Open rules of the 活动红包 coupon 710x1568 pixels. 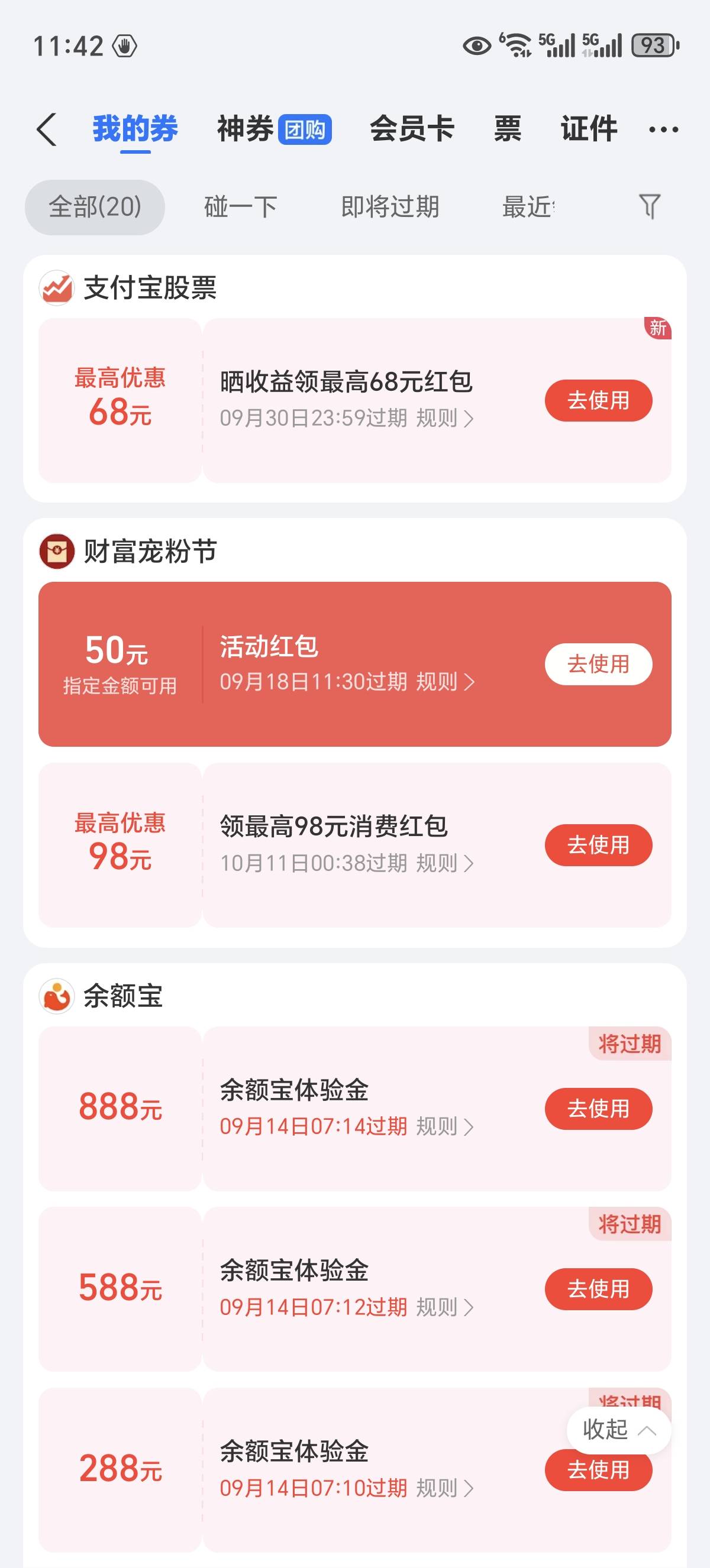[444, 682]
